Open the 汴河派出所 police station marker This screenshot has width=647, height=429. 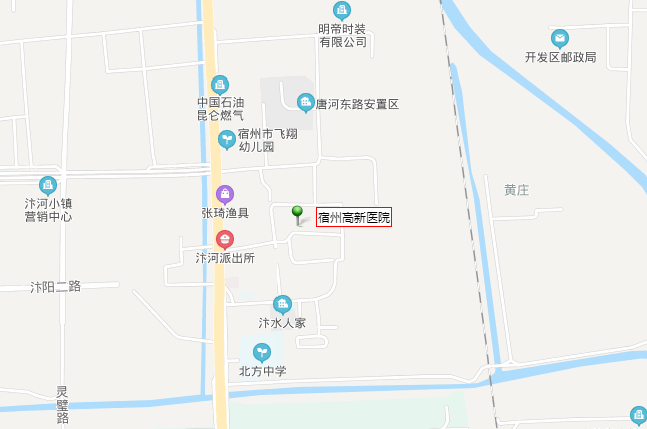225,240
